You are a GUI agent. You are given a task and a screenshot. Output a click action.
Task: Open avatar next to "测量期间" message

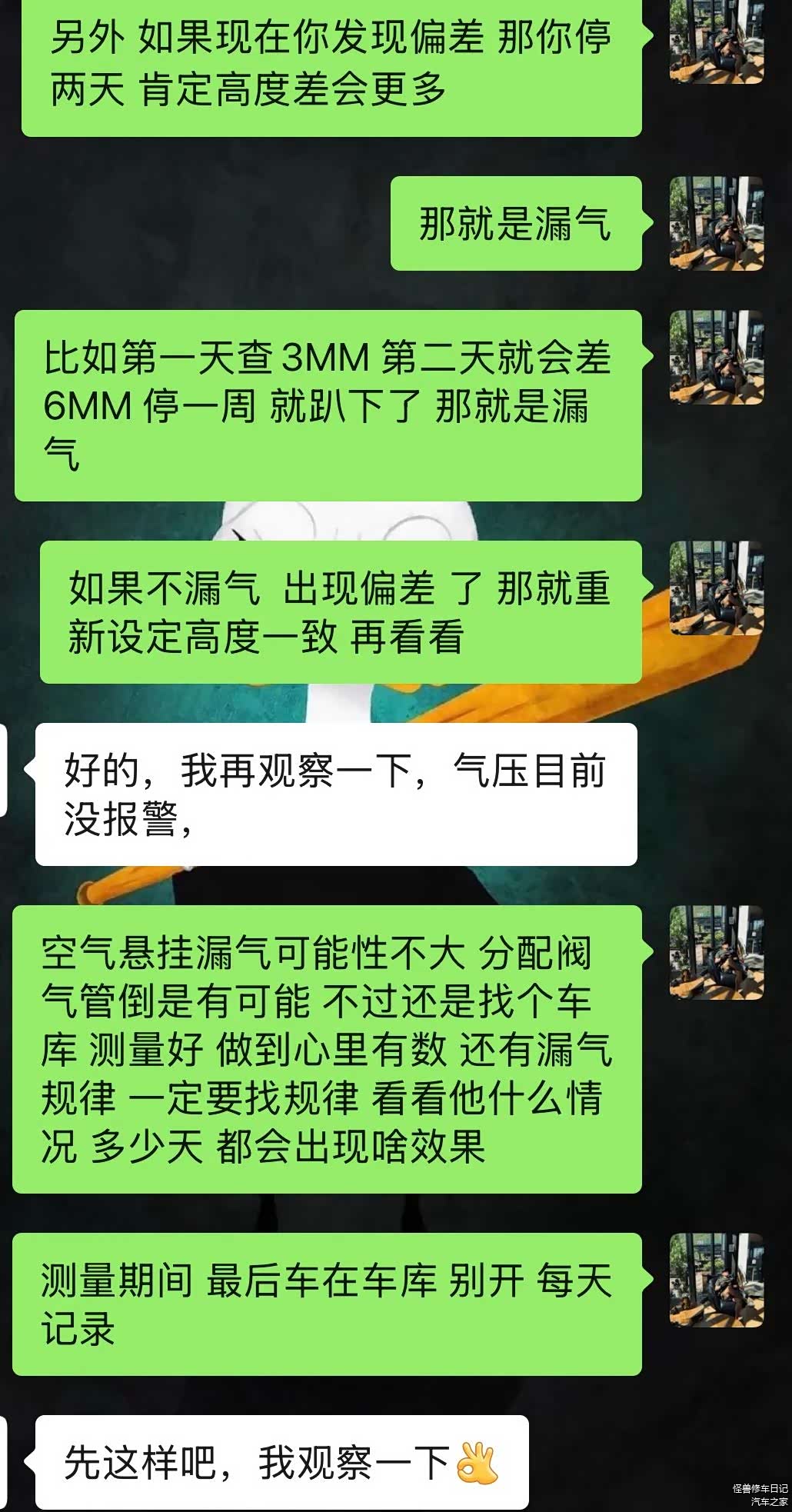click(x=716, y=1280)
